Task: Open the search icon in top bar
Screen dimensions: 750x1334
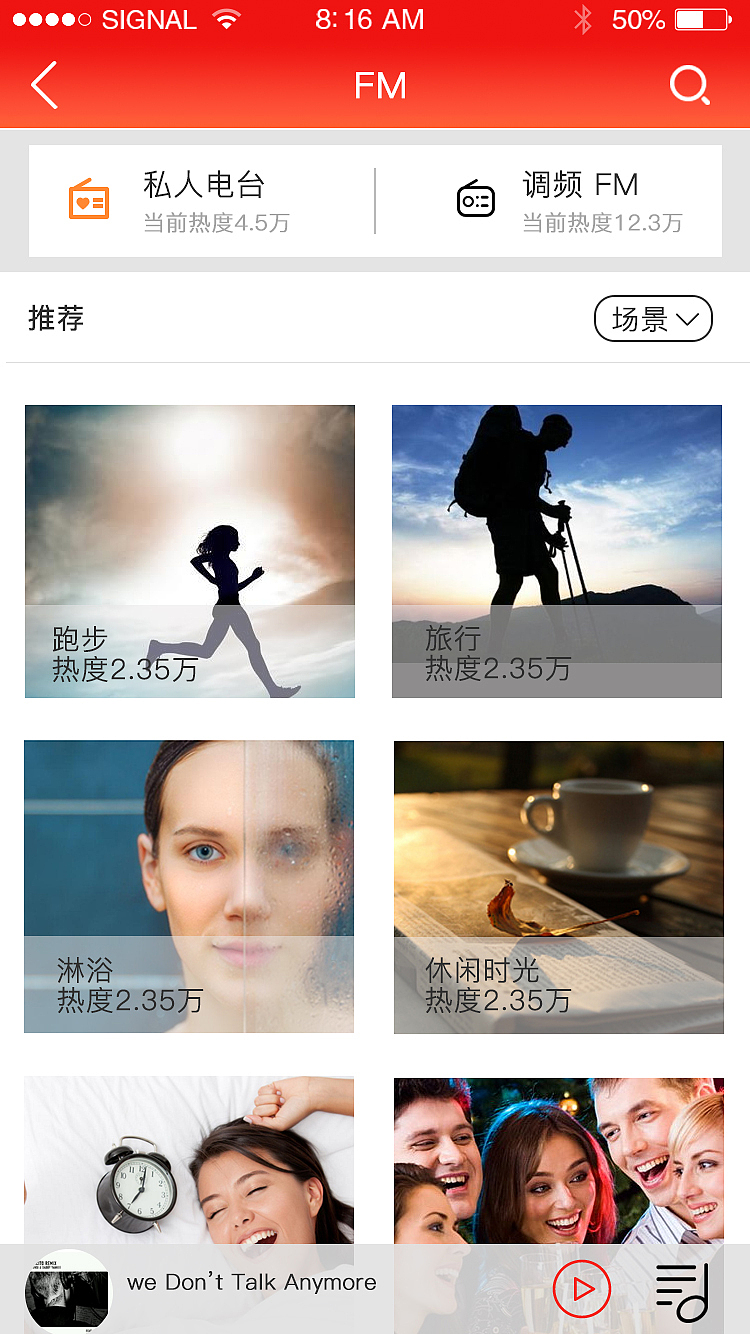Action: coord(690,86)
